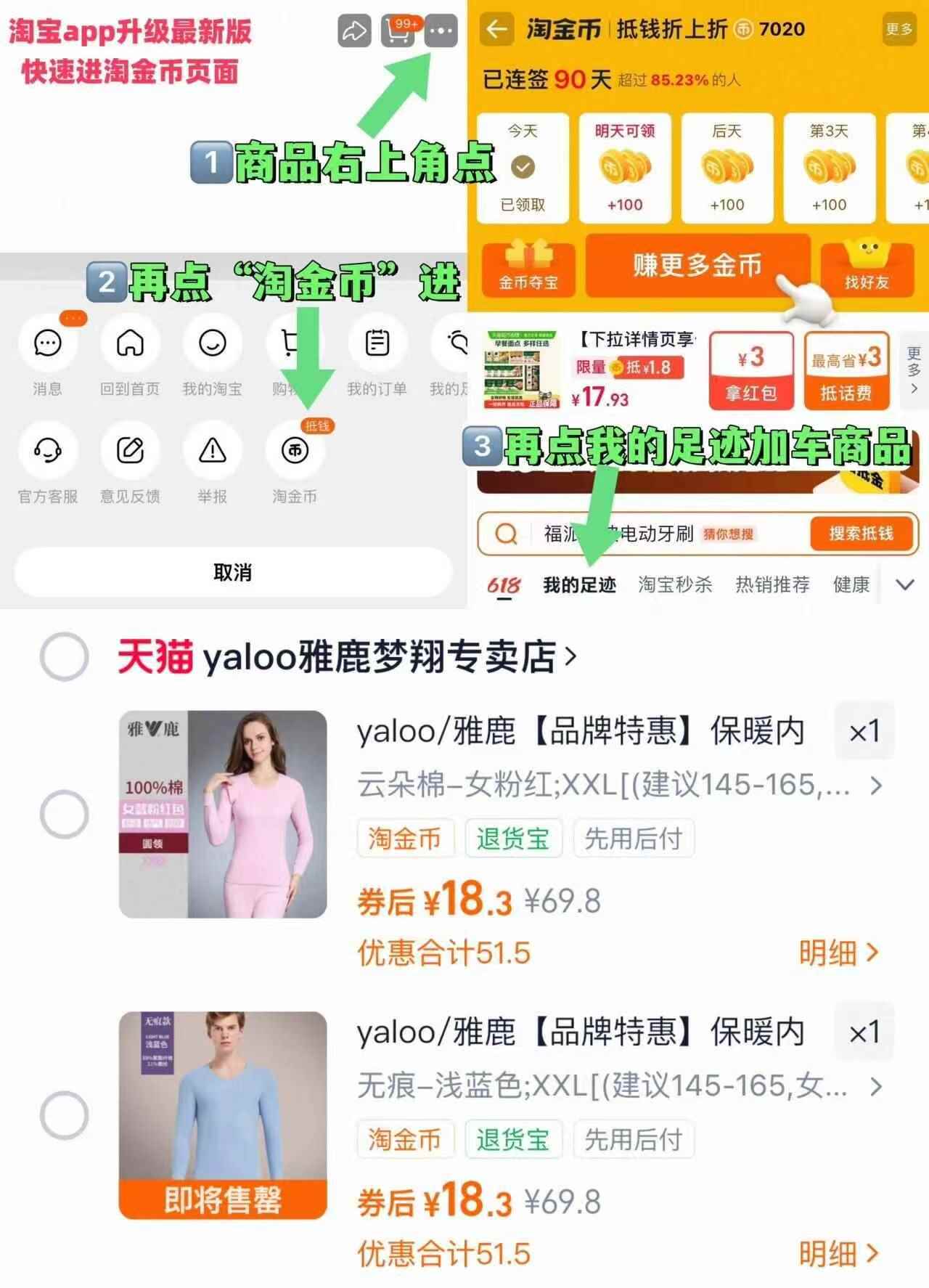Switch to the 淘宝秒杀 tab
Viewport: 929px width, 1288px height.
coord(676,584)
